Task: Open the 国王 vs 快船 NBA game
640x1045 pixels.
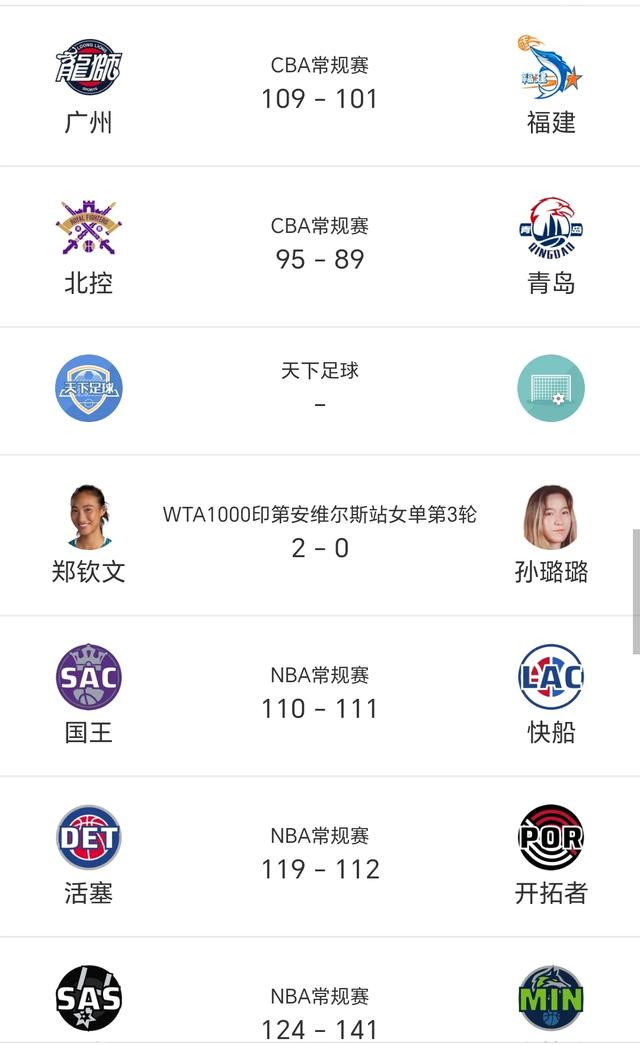Action: [320, 696]
